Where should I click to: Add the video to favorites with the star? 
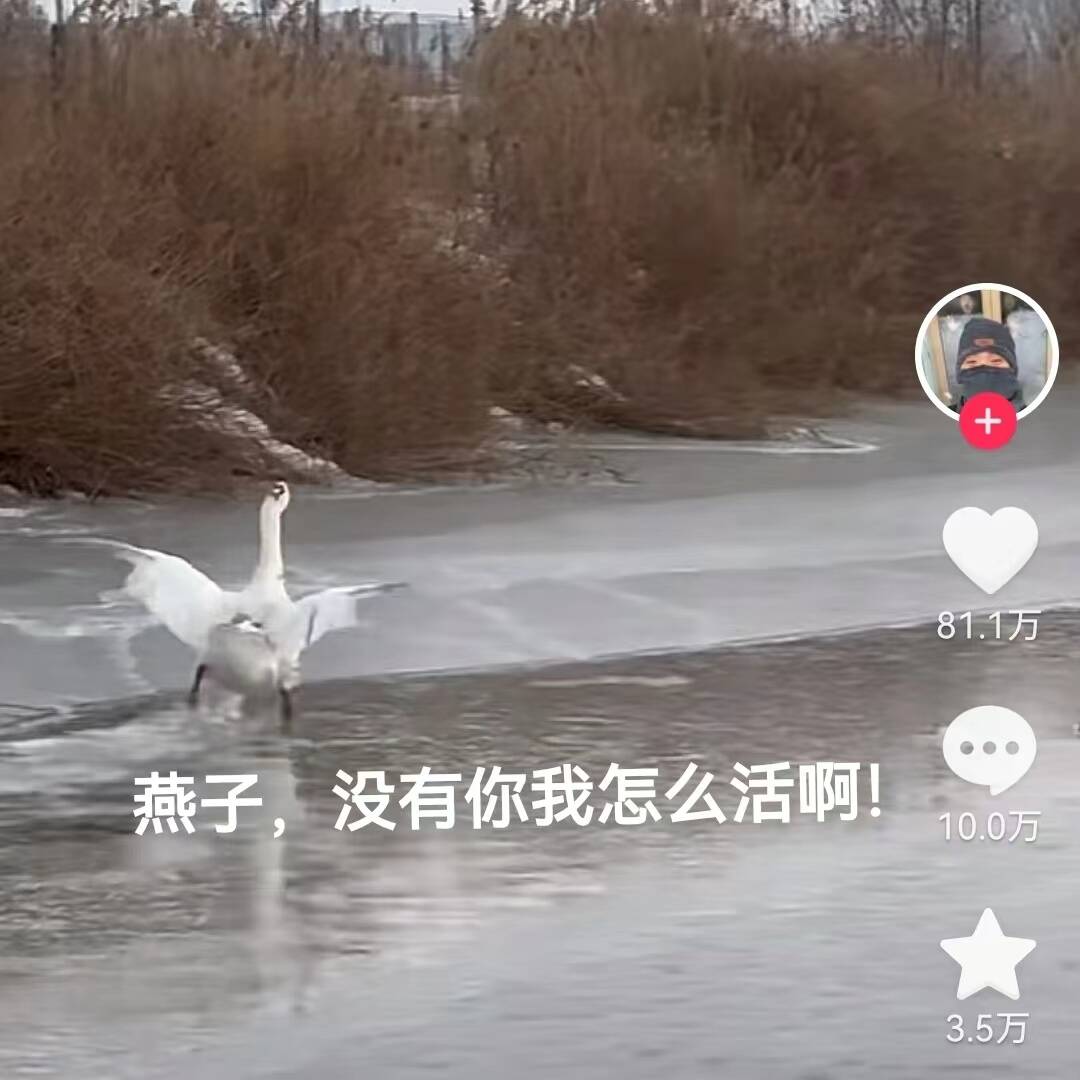click(x=988, y=956)
